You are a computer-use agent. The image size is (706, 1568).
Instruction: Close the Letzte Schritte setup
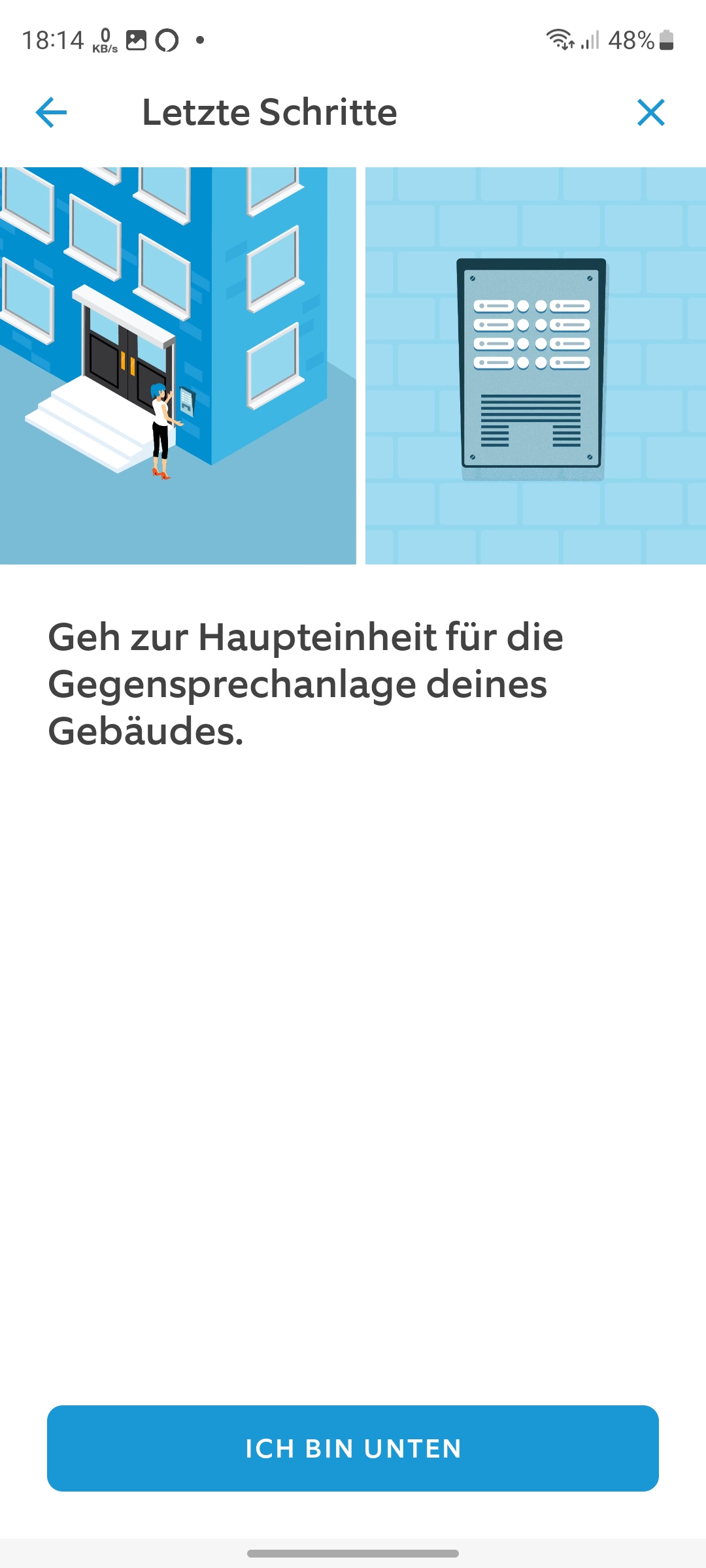650,112
